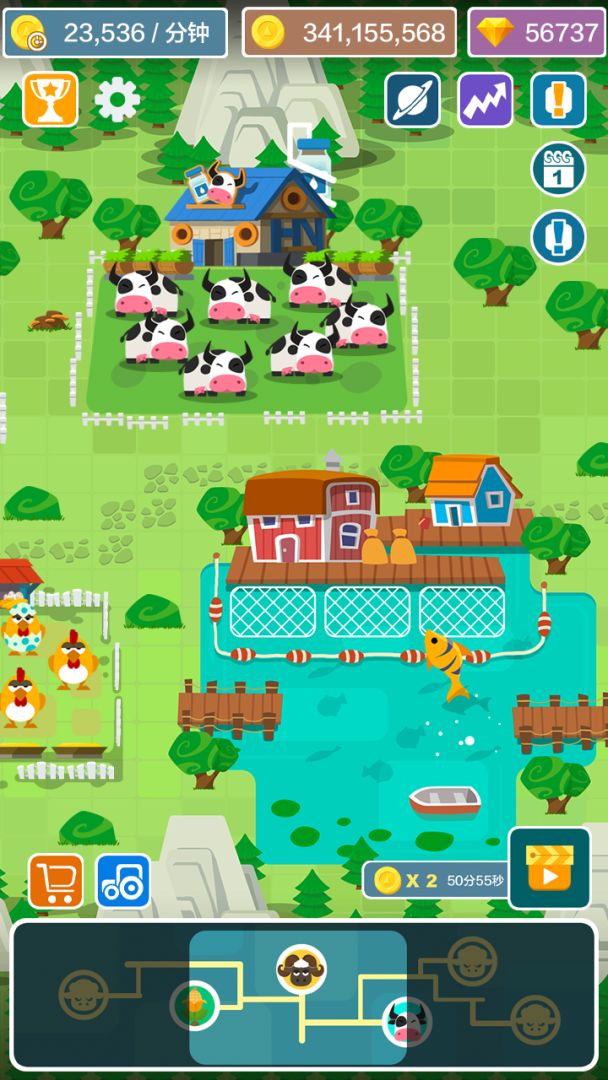Viewport: 608px width, 1080px height.
Task: Tap the white circular exclamation icon
Action: 557,237
